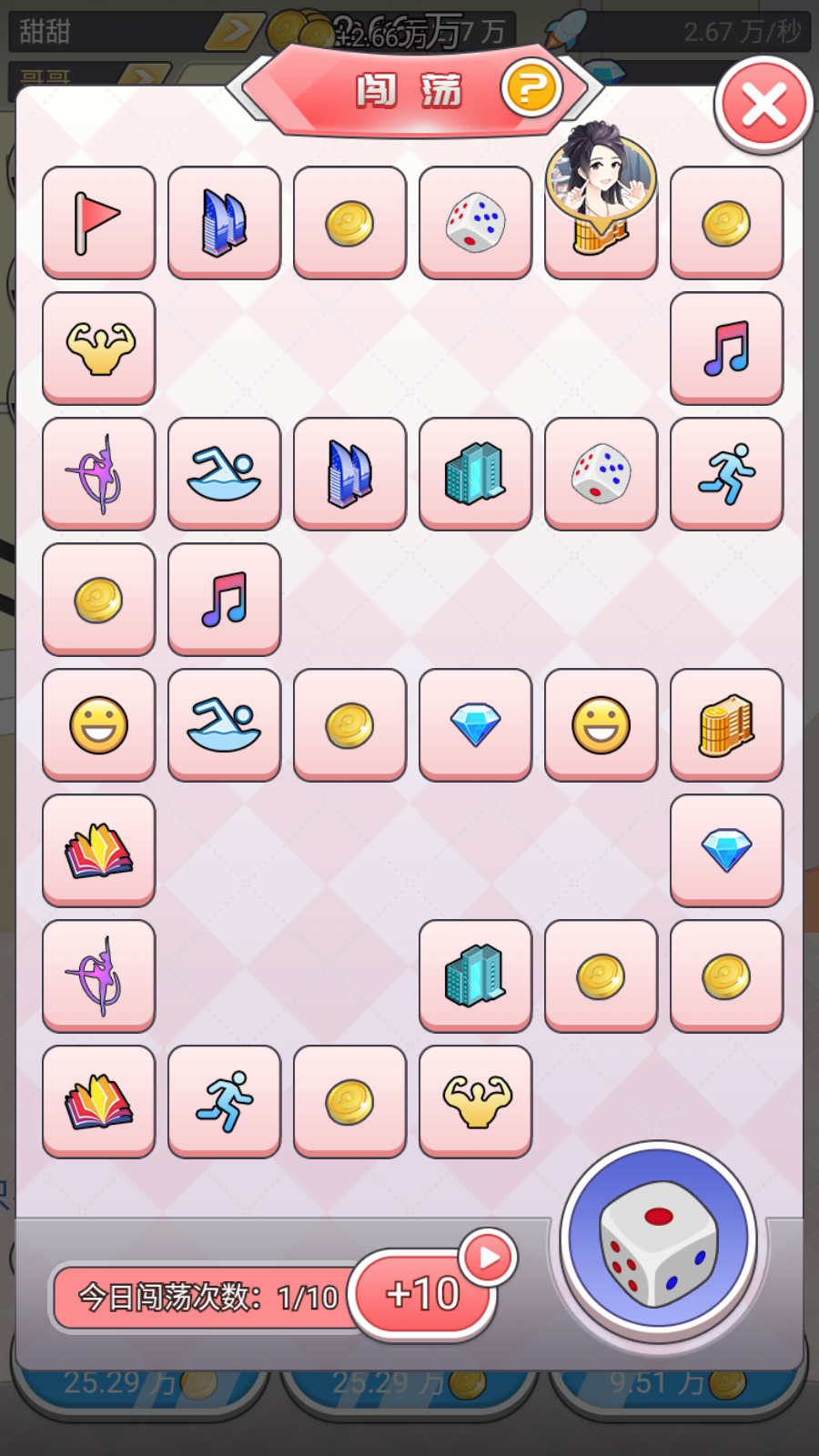Image resolution: width=819 pixels, height=1456 pixels.
Task: Roll the big dice button
Action: pyautogui.click(x=659, y=1240)
